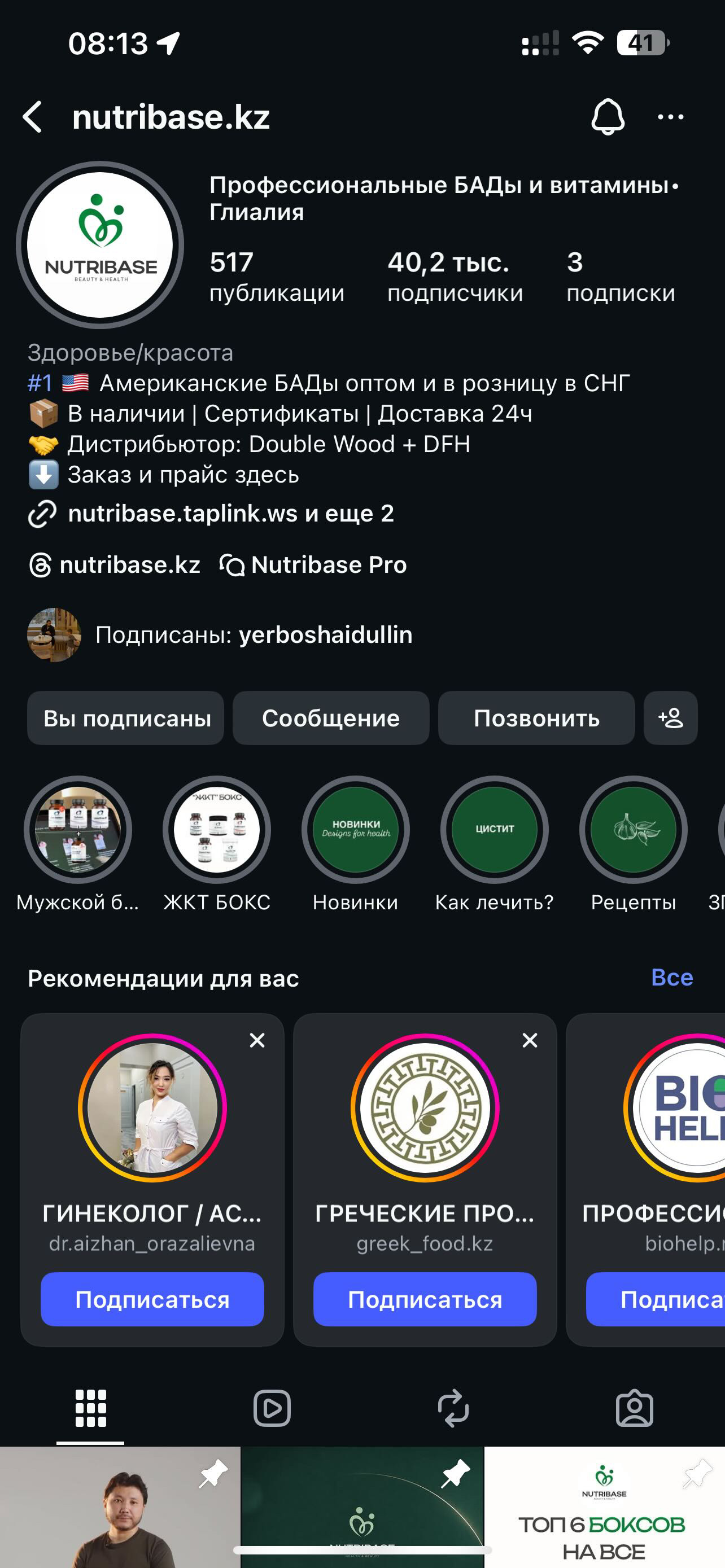
Task: Show suggested accounts via add-person icon
Action: pos(670,719)
